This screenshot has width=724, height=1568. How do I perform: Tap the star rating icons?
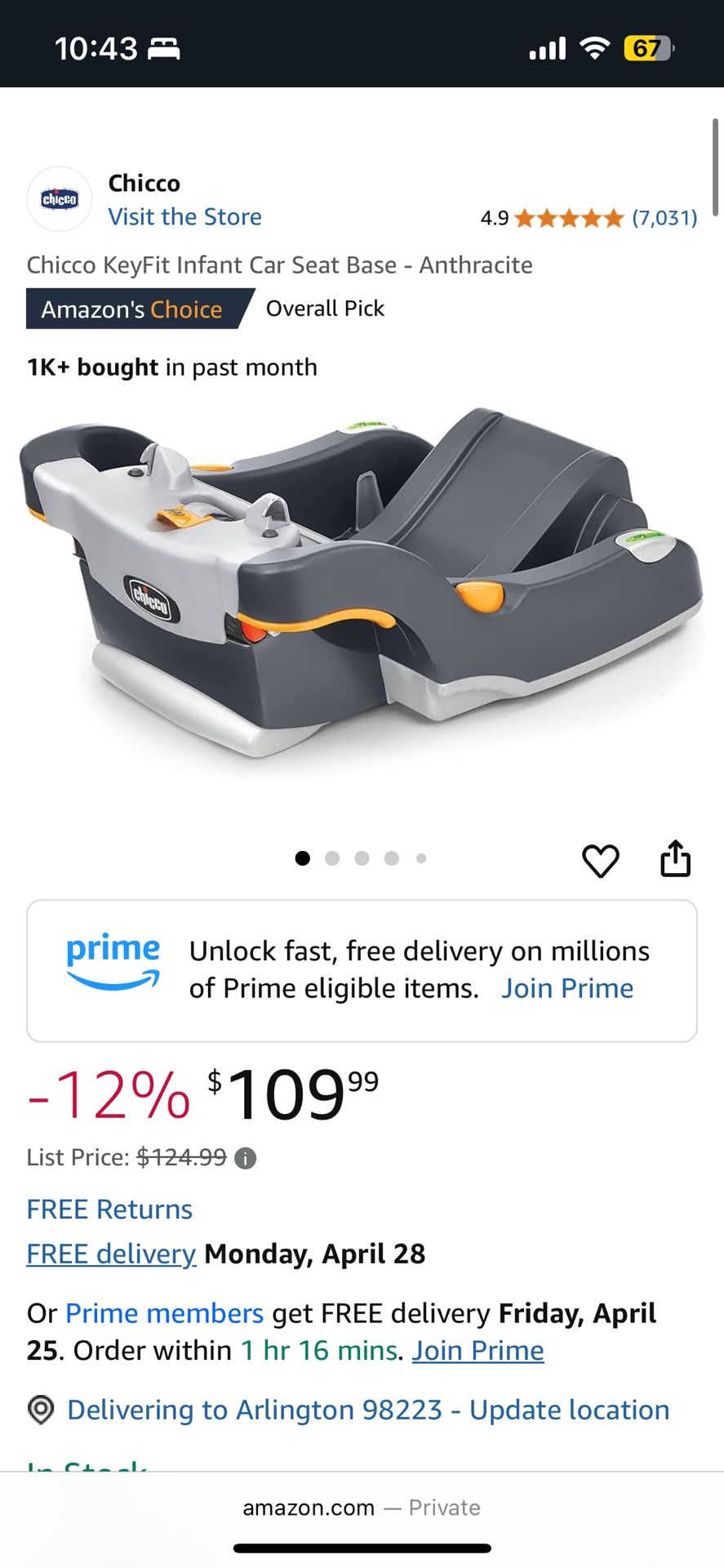pos(569,217)
